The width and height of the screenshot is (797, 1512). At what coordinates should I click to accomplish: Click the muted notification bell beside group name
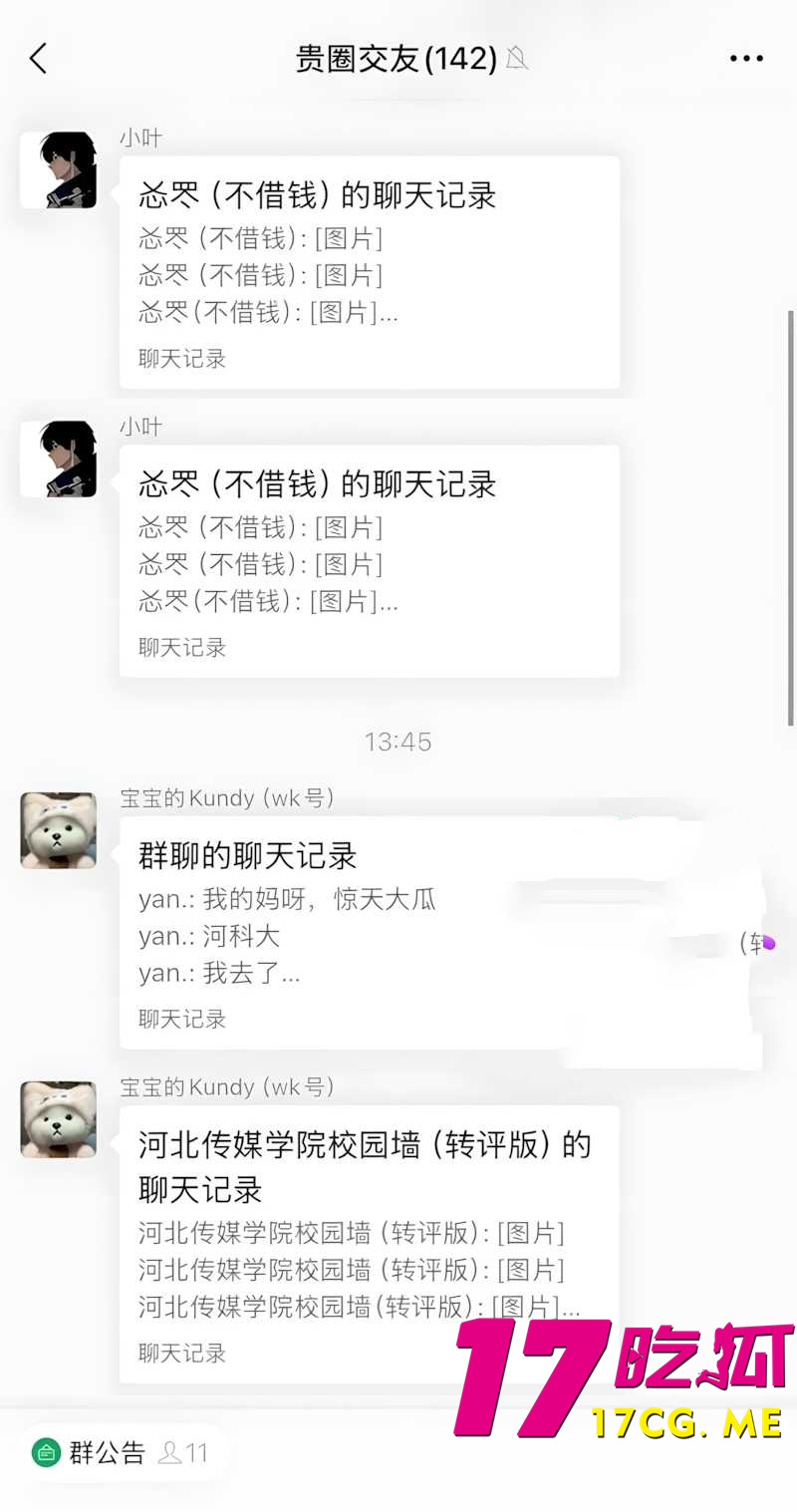coord(515,60)
